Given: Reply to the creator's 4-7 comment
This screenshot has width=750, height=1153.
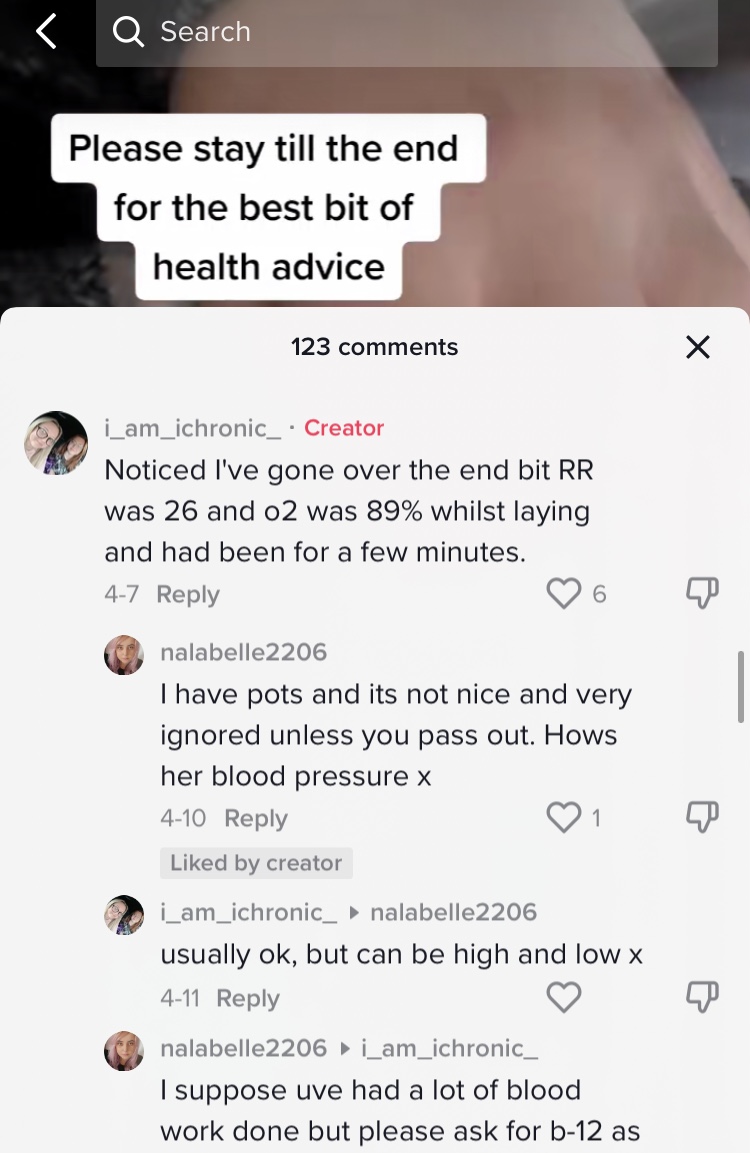Looking at the screenshot, I should pyautogui.click(x=188, y=594).
